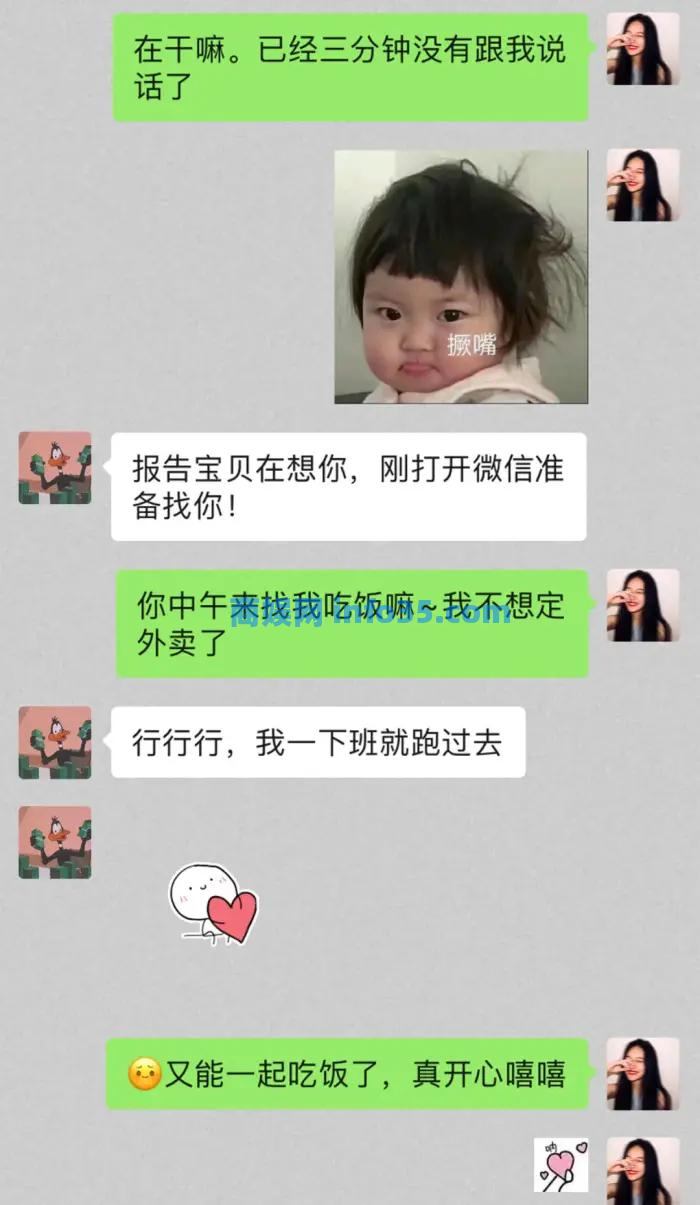Tap the girl avatar beside "在干嘛" message
This screenshot has width=700, height=1205.
click(x=642, y=48)
